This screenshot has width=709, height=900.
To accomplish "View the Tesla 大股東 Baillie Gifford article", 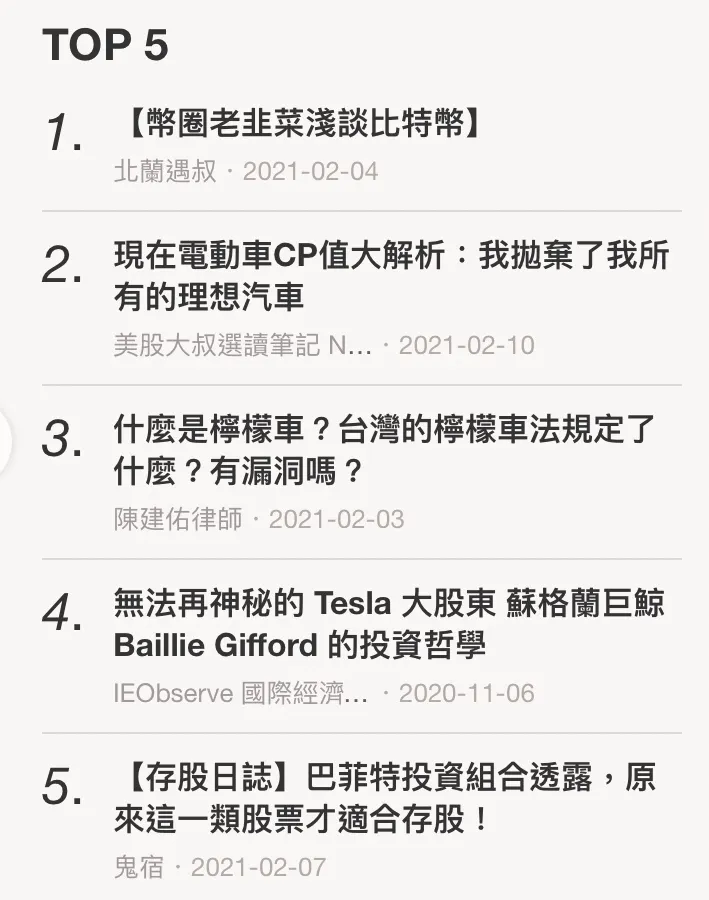I will (389, 624).
